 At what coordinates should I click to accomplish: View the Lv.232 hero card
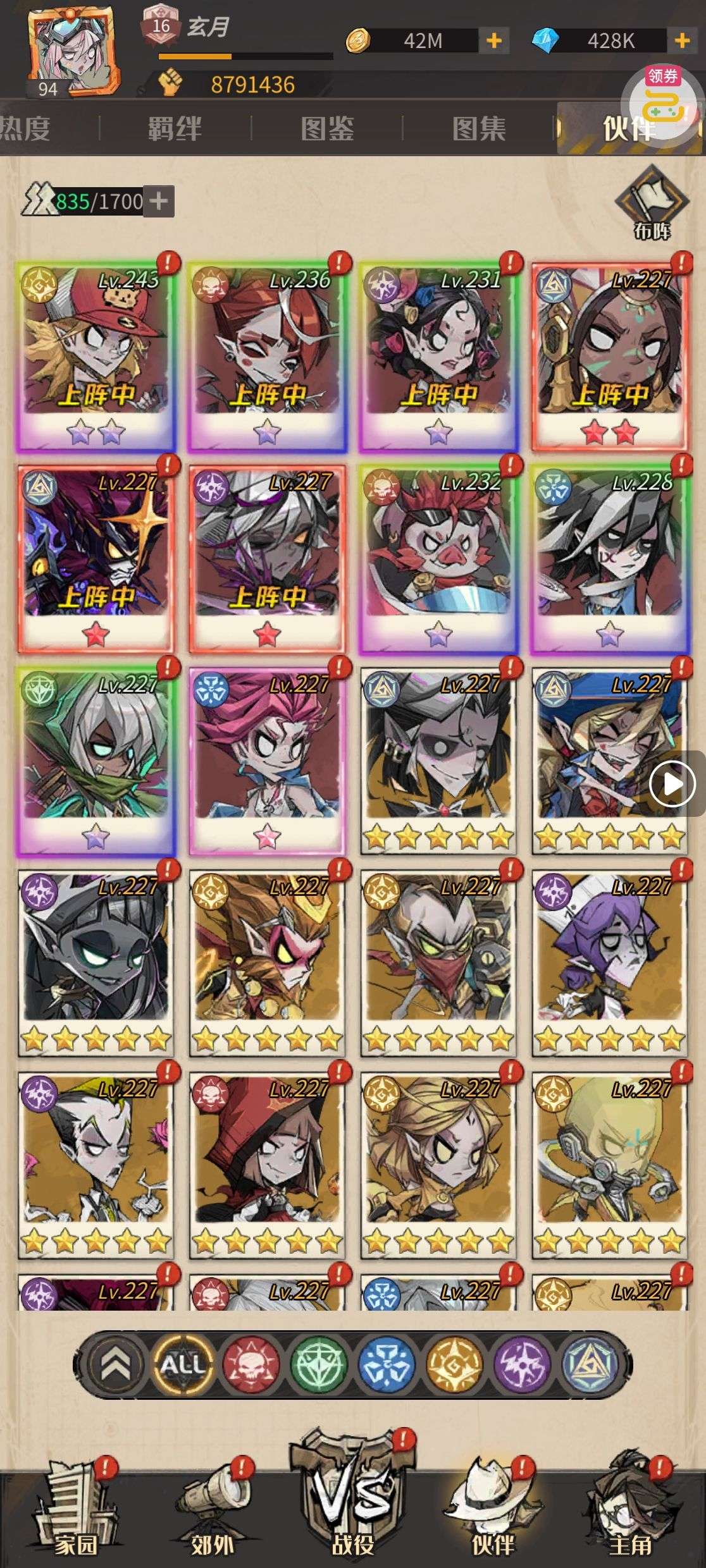tap(438, 556)
